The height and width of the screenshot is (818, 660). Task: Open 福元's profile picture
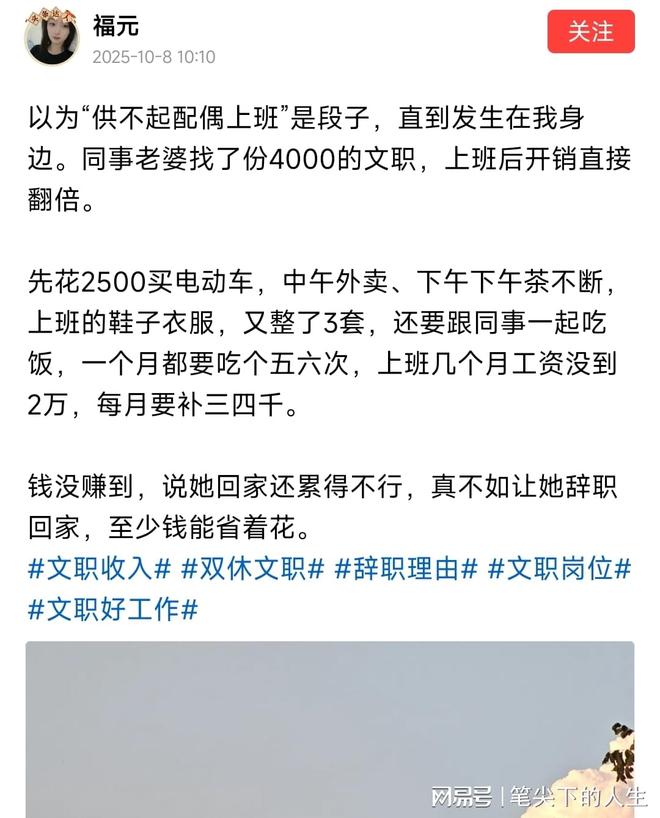(51, 37)
